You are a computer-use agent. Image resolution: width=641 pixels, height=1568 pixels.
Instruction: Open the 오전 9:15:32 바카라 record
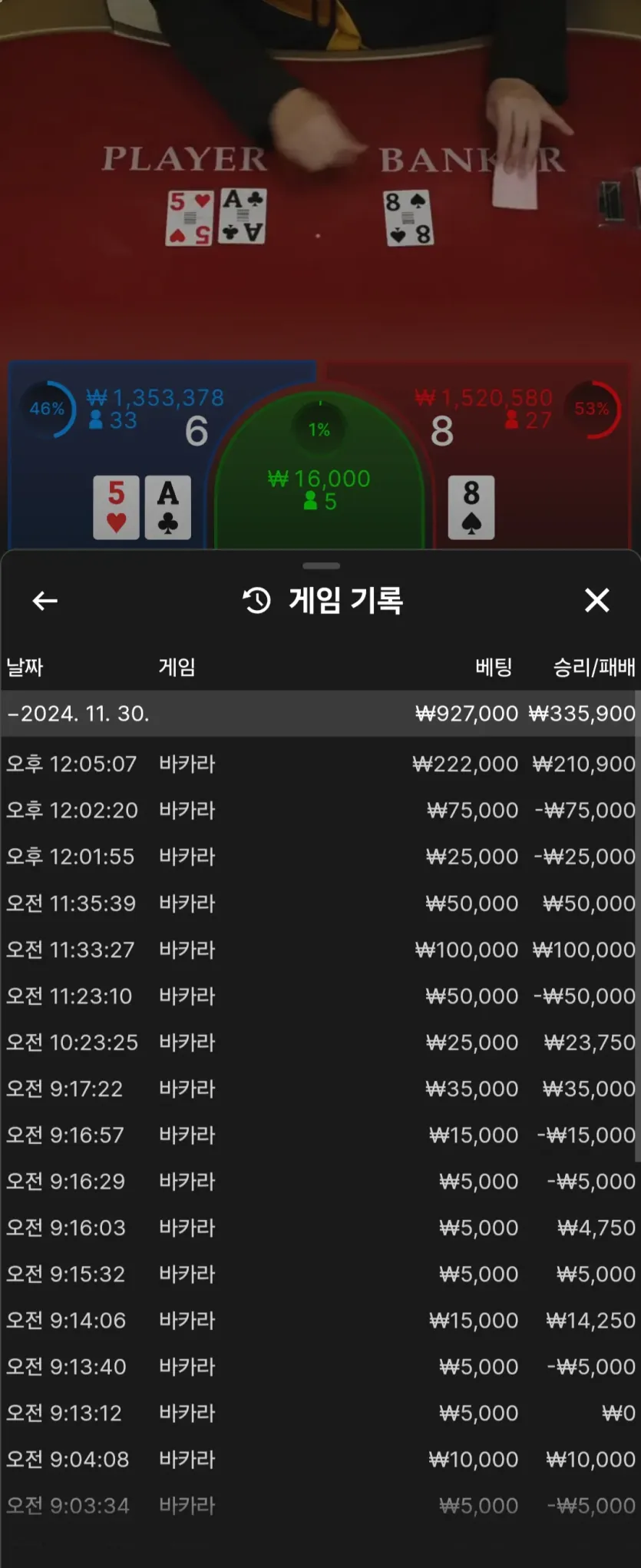tap(319, 1274)
